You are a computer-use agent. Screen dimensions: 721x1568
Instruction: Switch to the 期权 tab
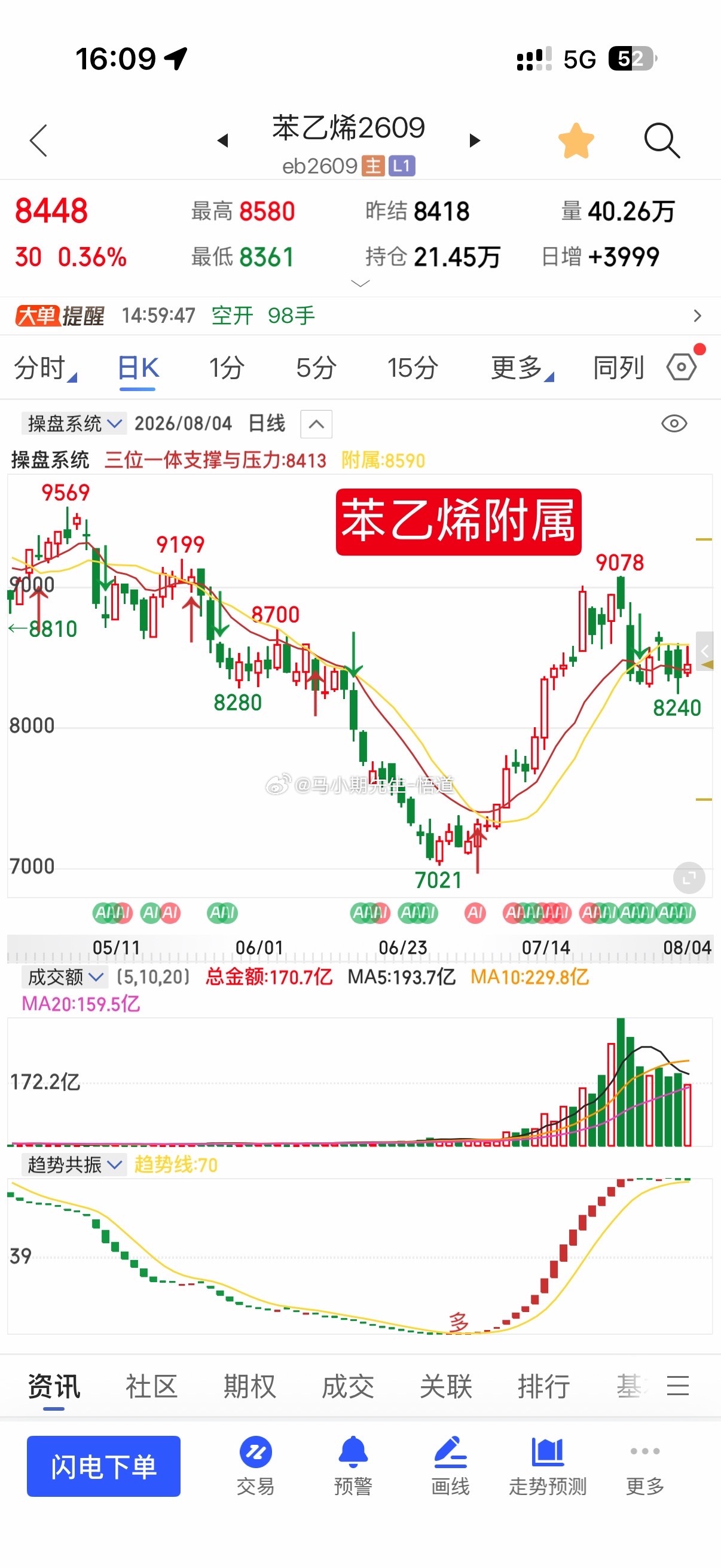pos(249,1387)
